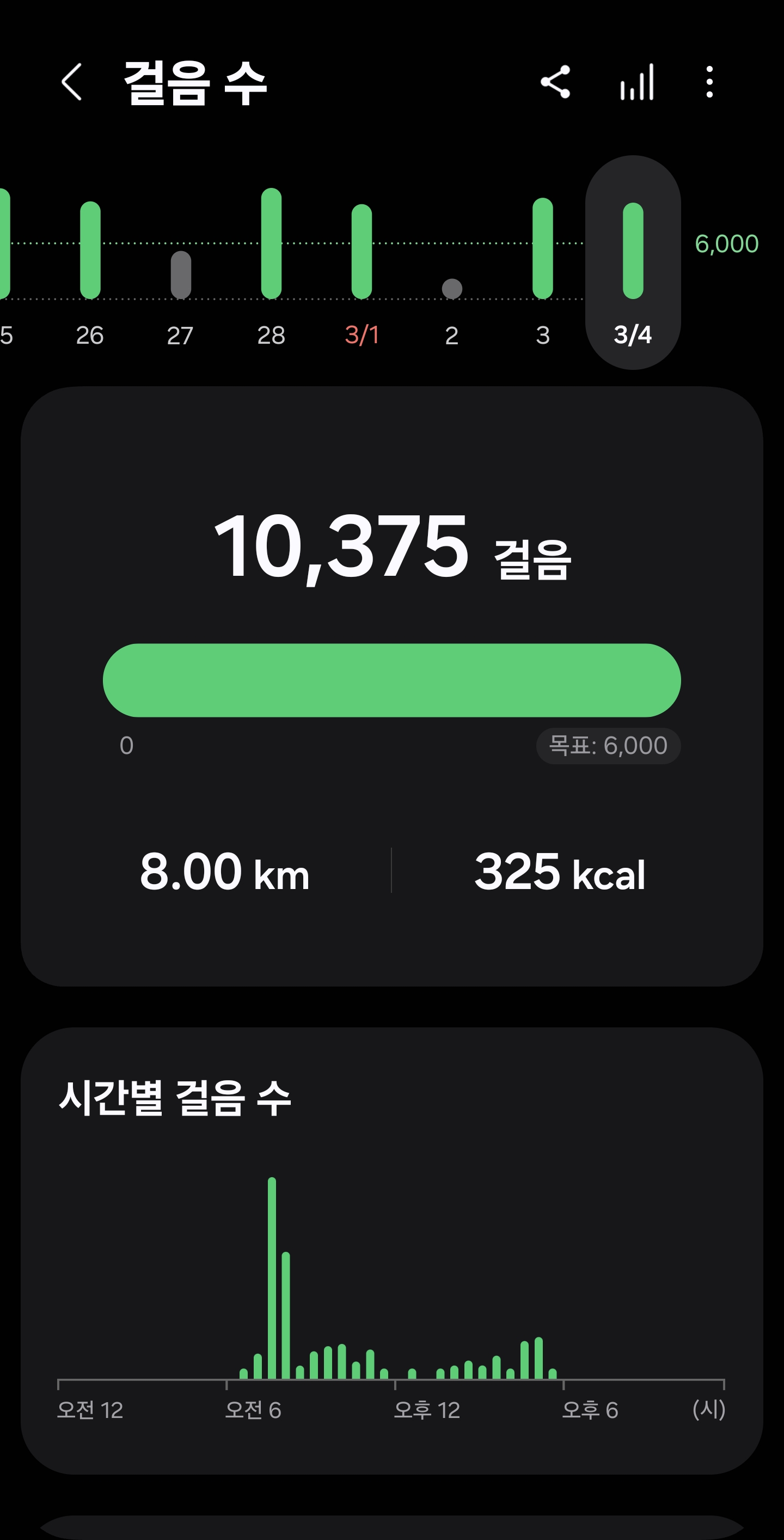The image size is (784, 1540).
Task: Select the 3/4 day bar
Action: tap(633, 263)
